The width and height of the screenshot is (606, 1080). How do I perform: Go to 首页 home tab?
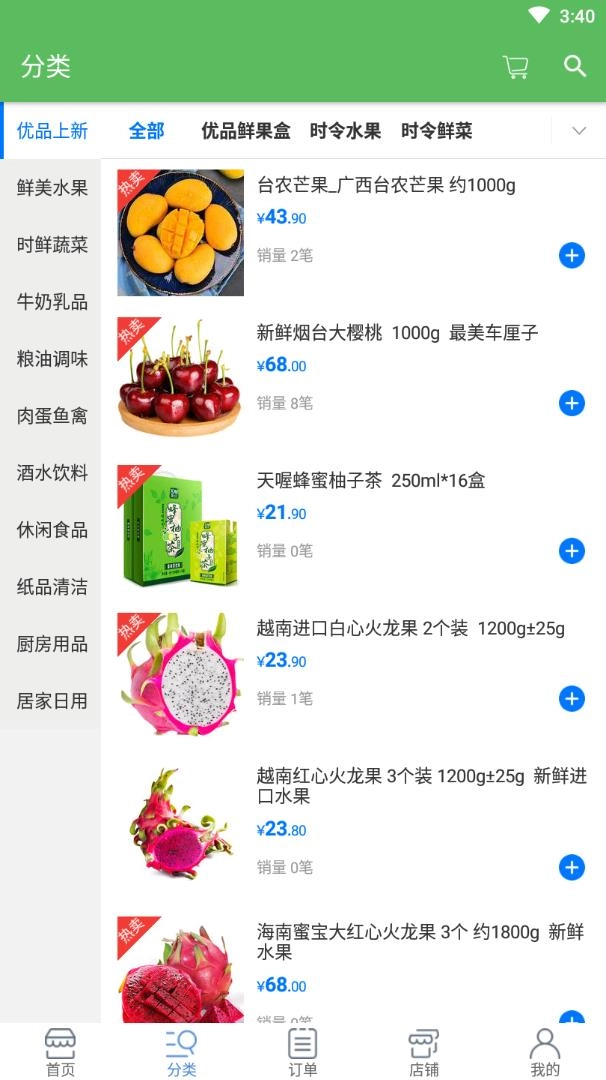[60, 1052]
